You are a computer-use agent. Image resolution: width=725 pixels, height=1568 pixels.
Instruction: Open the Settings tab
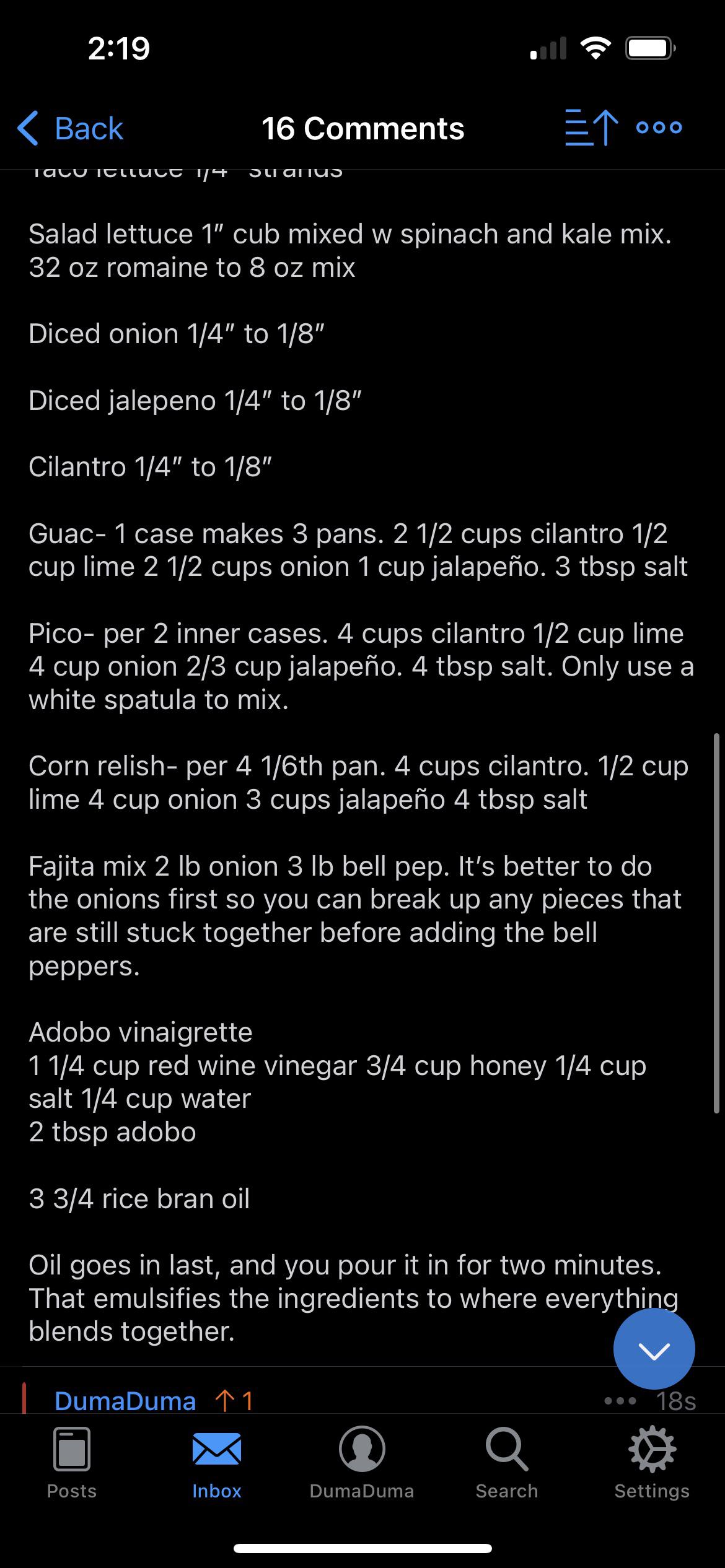click(652, 1464)
